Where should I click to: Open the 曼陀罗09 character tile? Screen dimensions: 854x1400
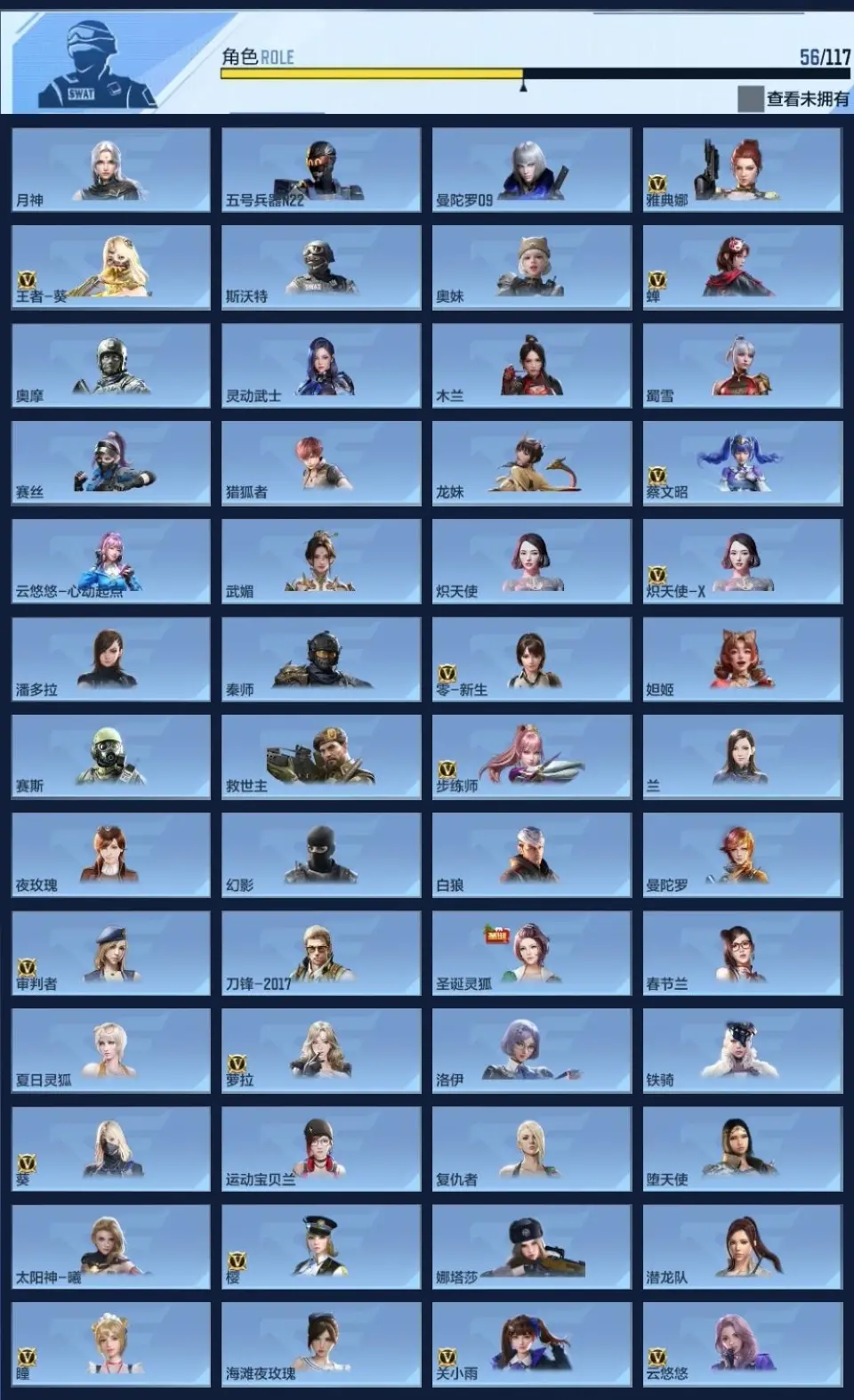[x=532, y=170]
